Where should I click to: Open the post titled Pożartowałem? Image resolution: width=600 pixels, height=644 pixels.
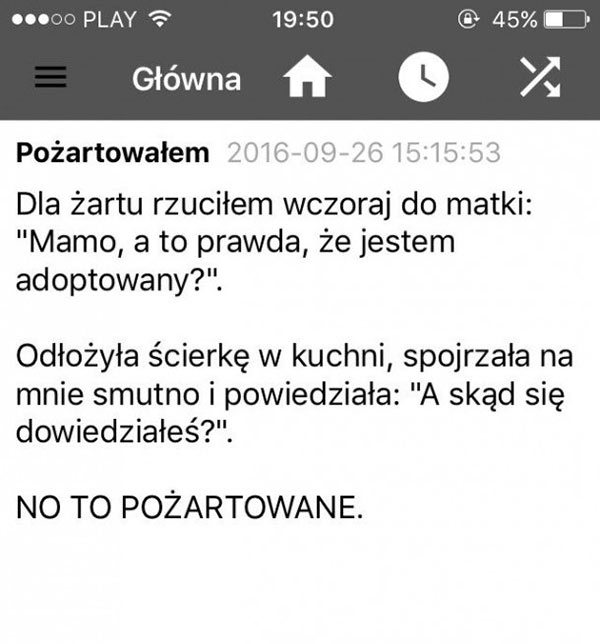click(113, 153)
